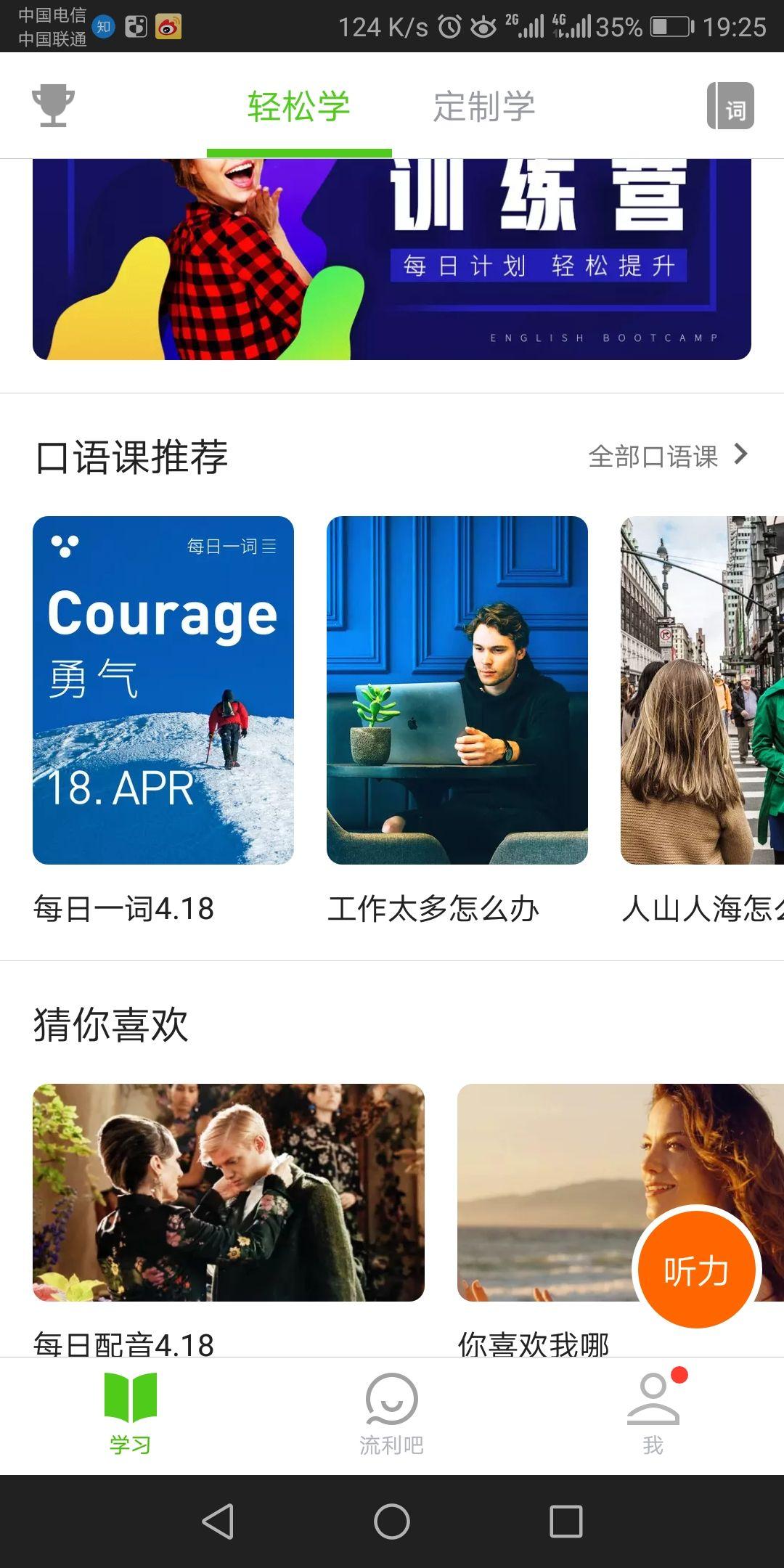Select the 学习 bottom tab

(x=131, y=1414)
